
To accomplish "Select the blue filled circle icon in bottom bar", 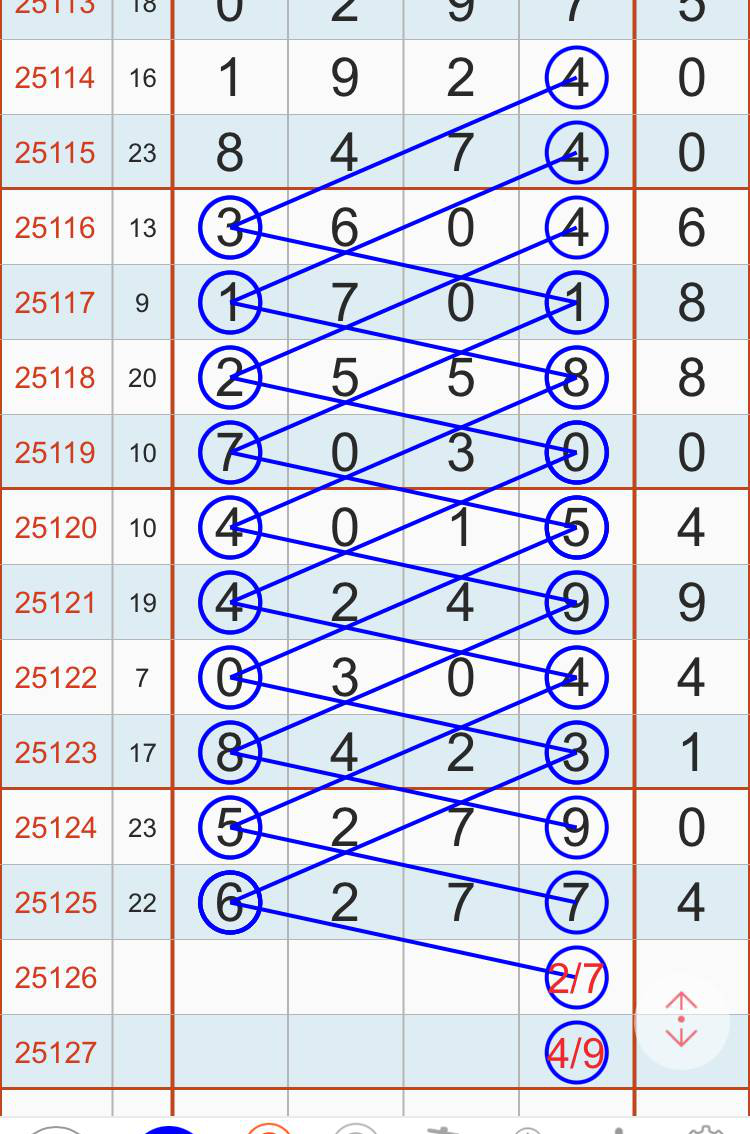I will 170,1128.
